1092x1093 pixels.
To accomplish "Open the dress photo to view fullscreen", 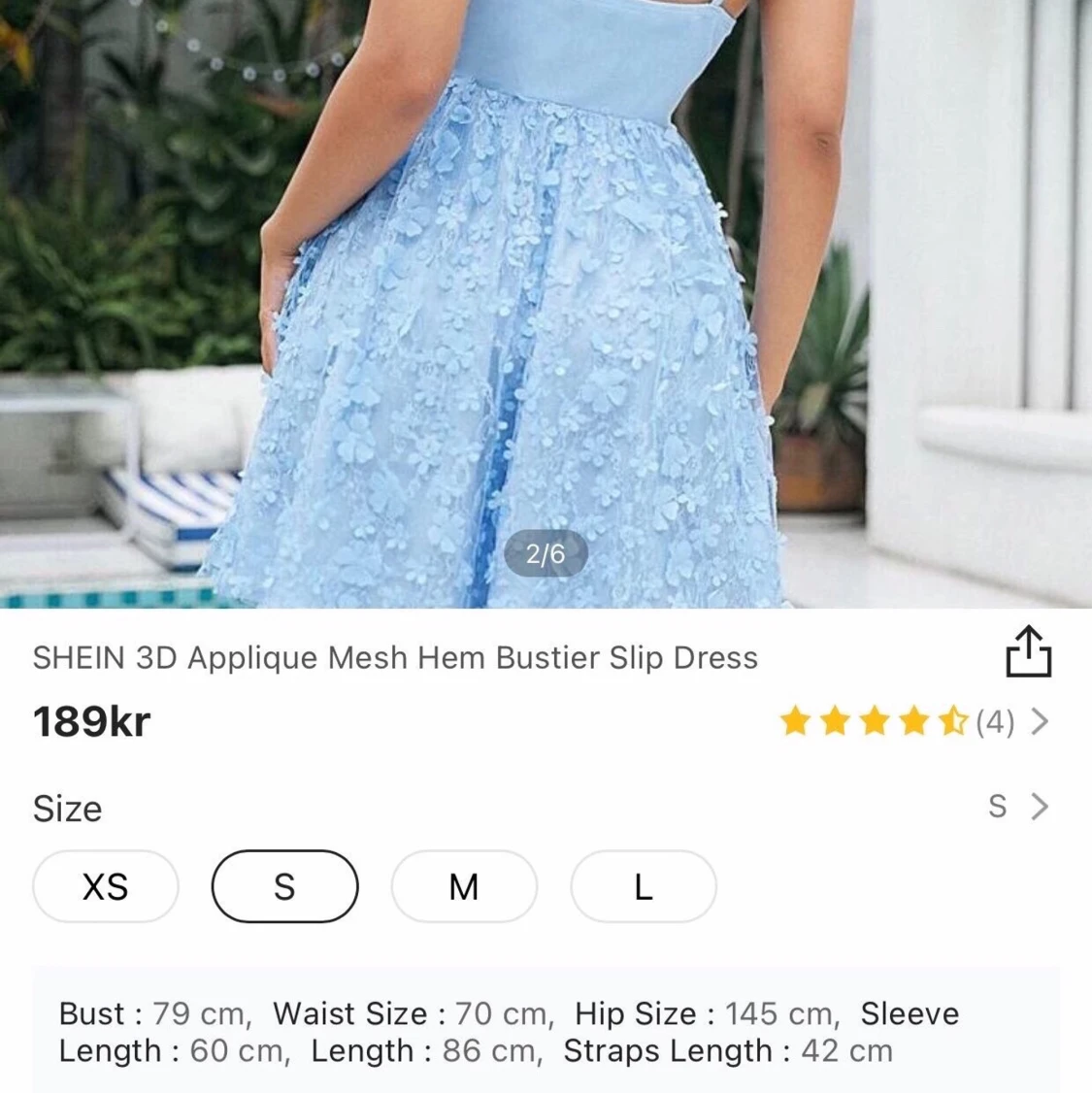I will point(546,291).
